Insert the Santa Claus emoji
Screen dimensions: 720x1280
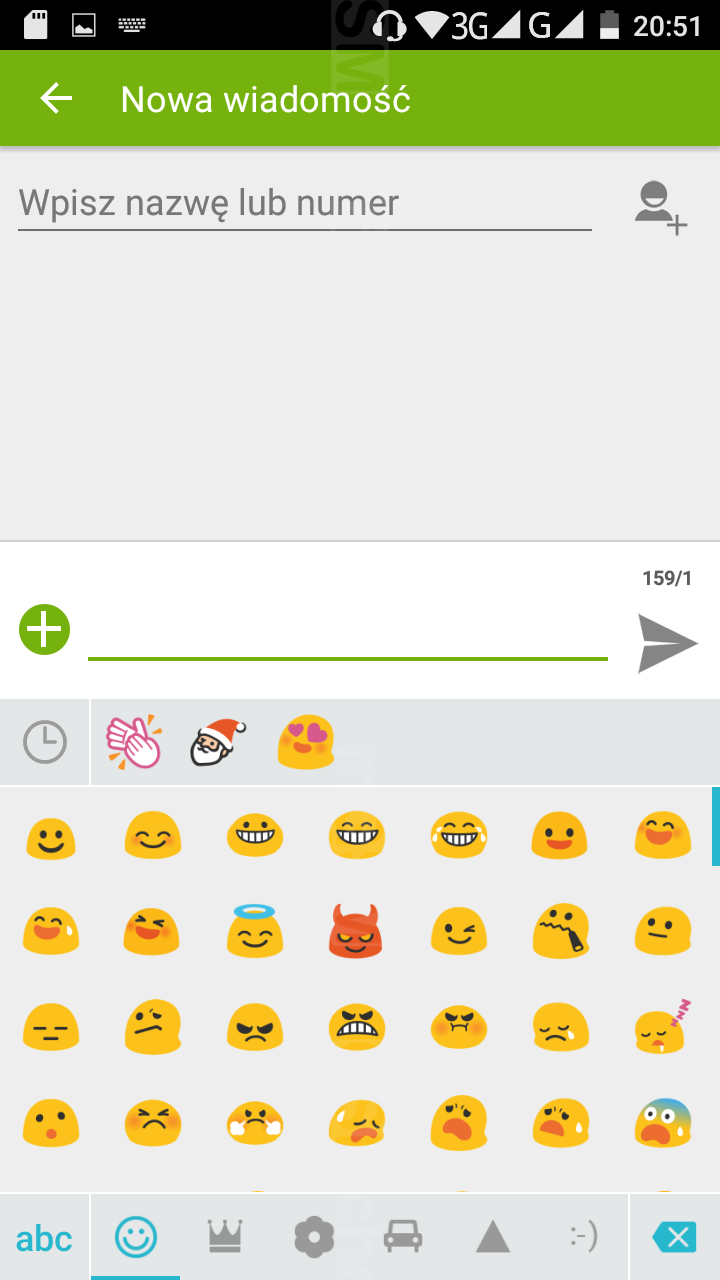point(218,742)
